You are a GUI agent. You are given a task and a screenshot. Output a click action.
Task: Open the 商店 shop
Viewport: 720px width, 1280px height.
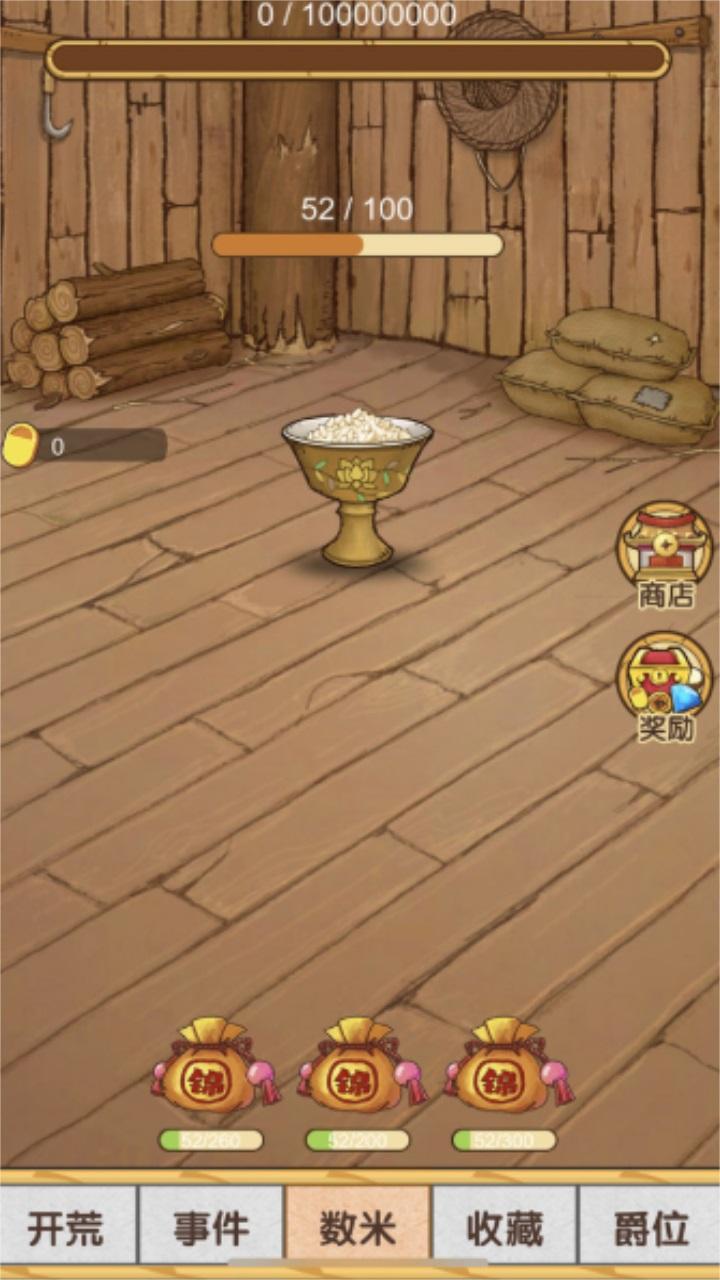(x=664, y=553)
